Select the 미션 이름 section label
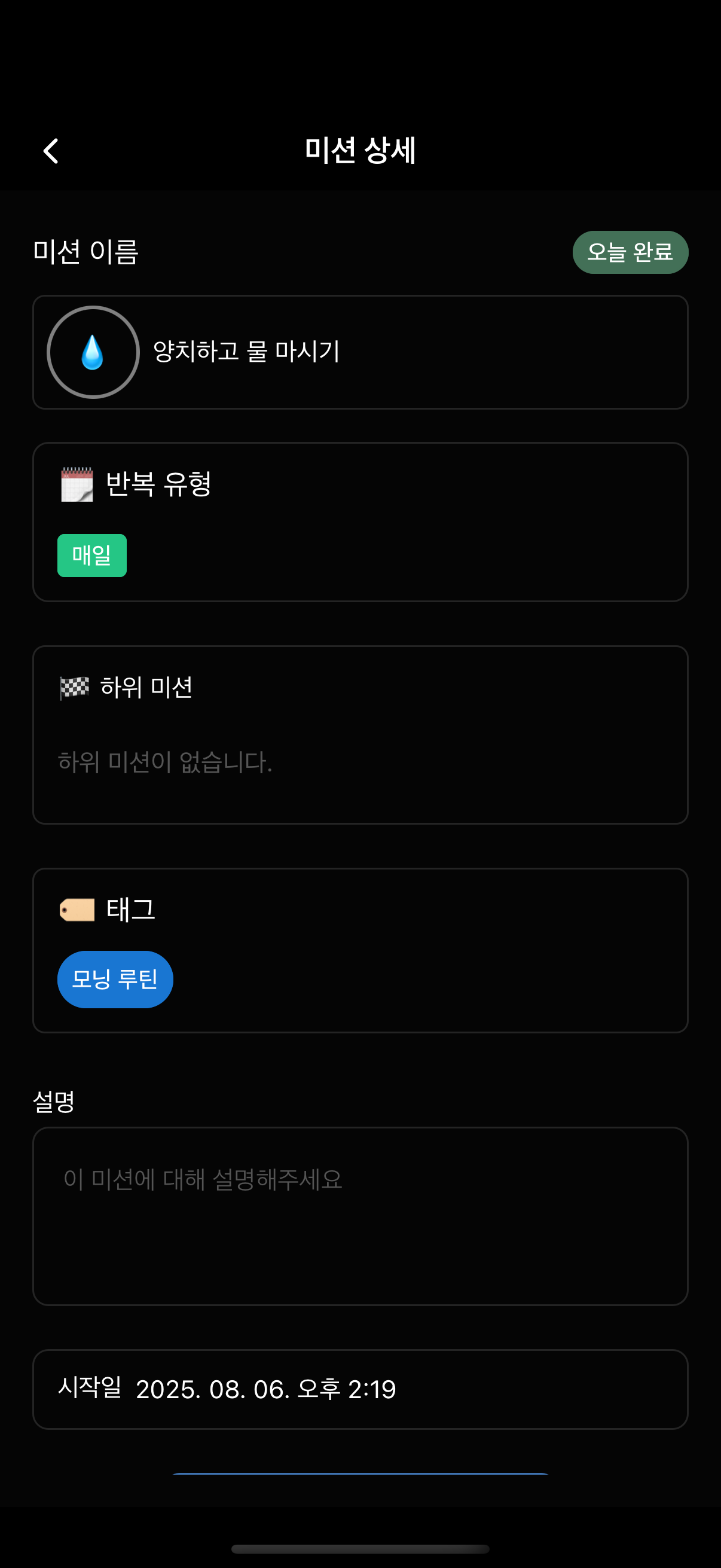The height and width of the screenshot is (1568, 721). tap(84, 251)
